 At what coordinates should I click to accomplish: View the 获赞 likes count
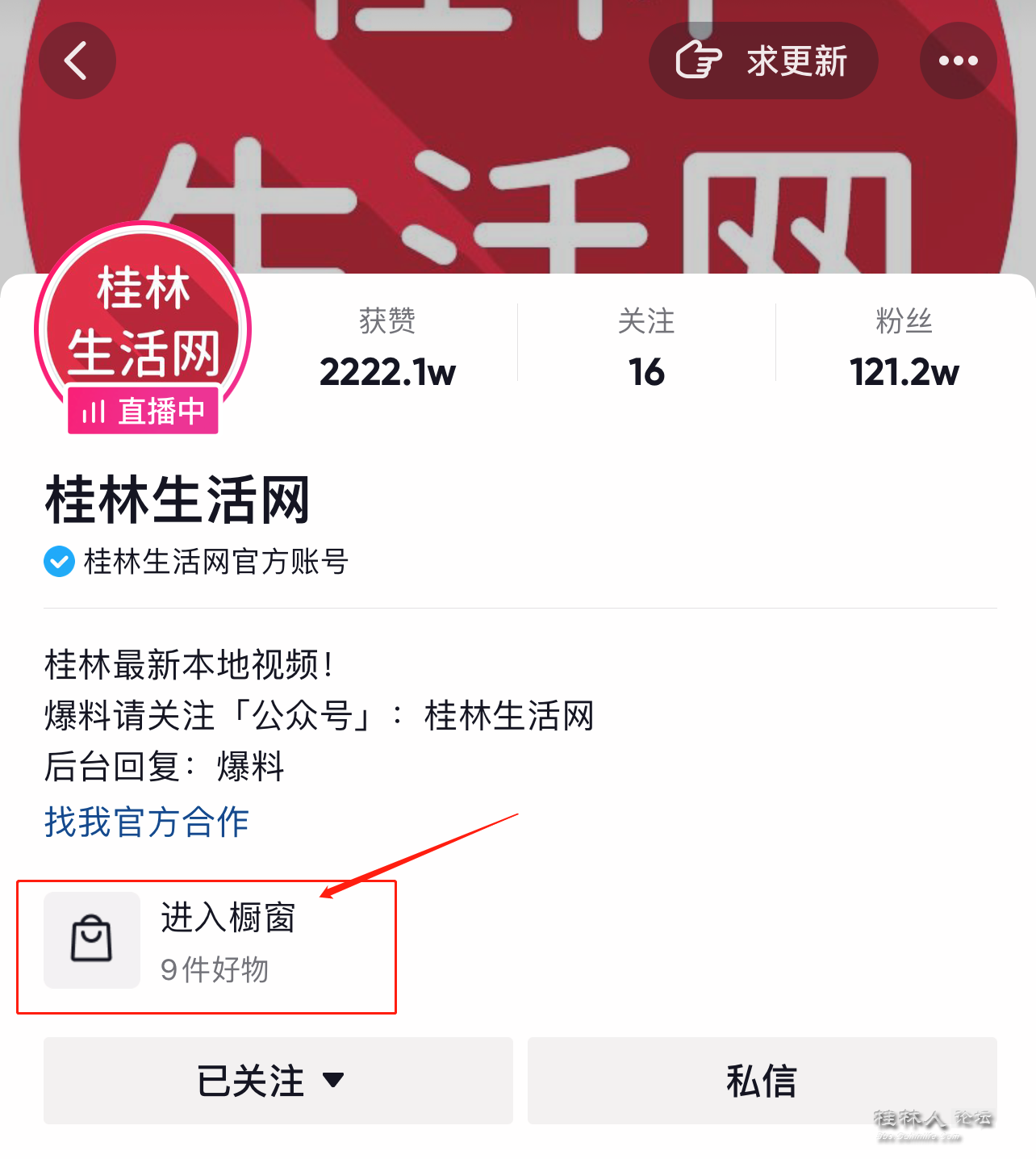387,349
